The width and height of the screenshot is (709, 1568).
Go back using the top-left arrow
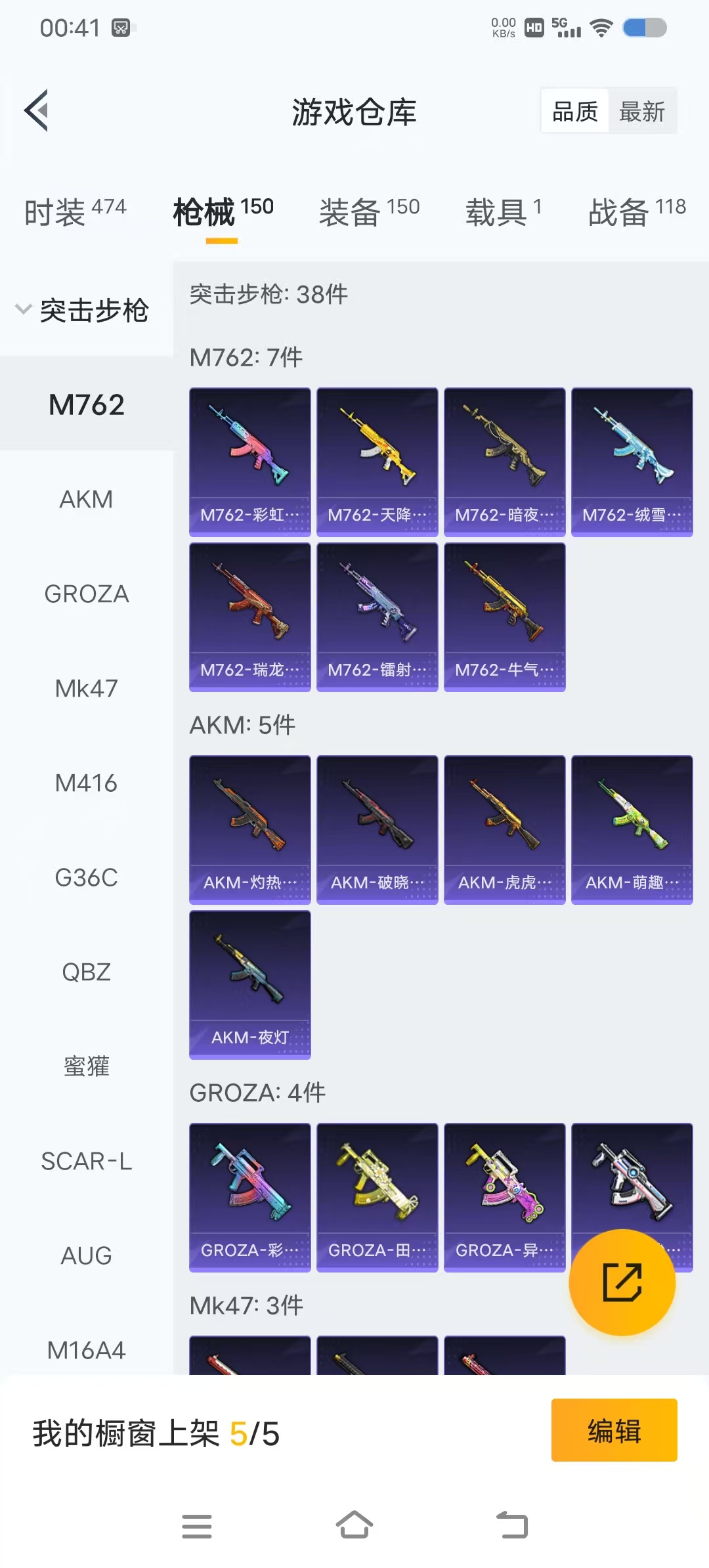tap(37, 110)
